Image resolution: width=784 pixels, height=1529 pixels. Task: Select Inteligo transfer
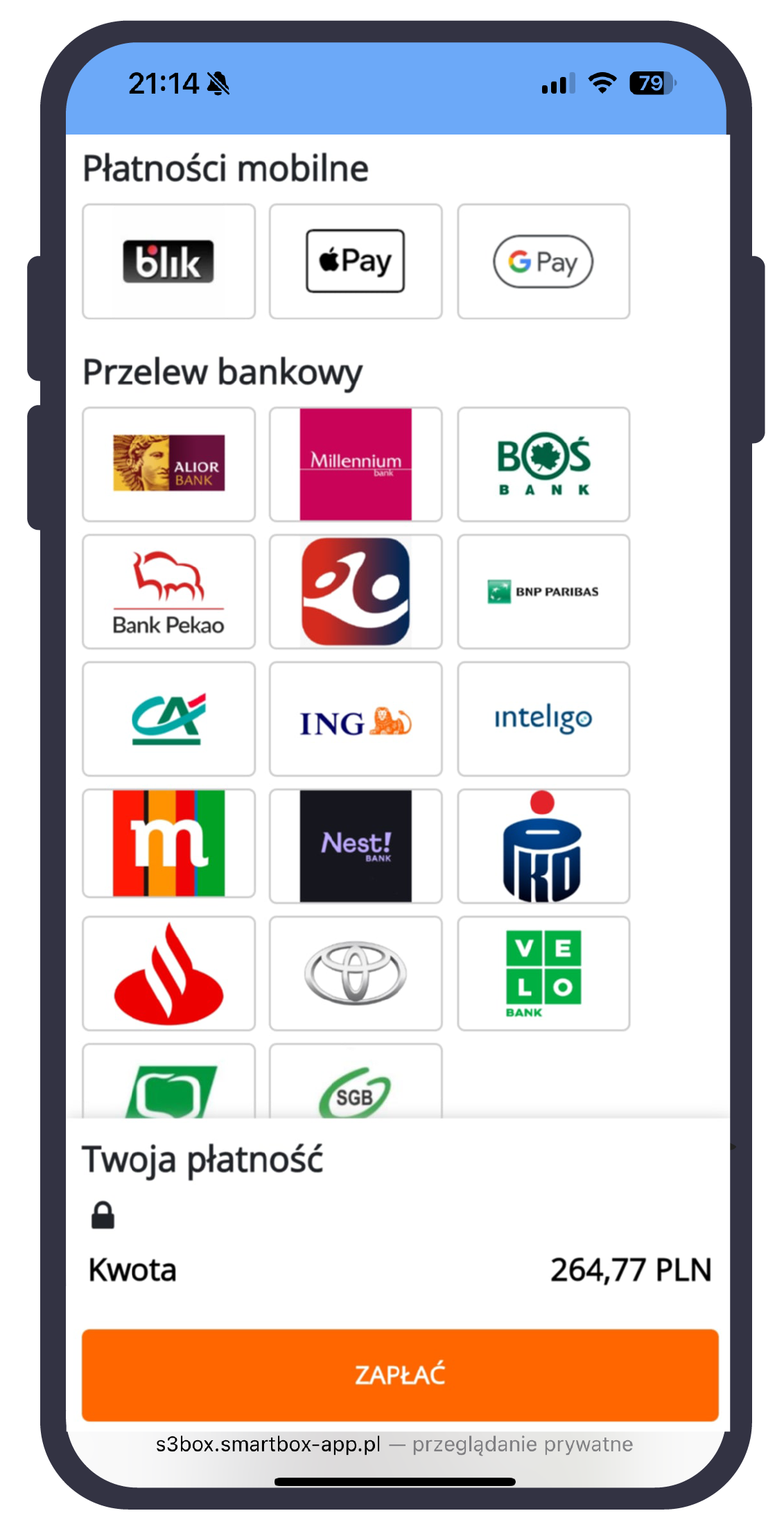(543, 719)
